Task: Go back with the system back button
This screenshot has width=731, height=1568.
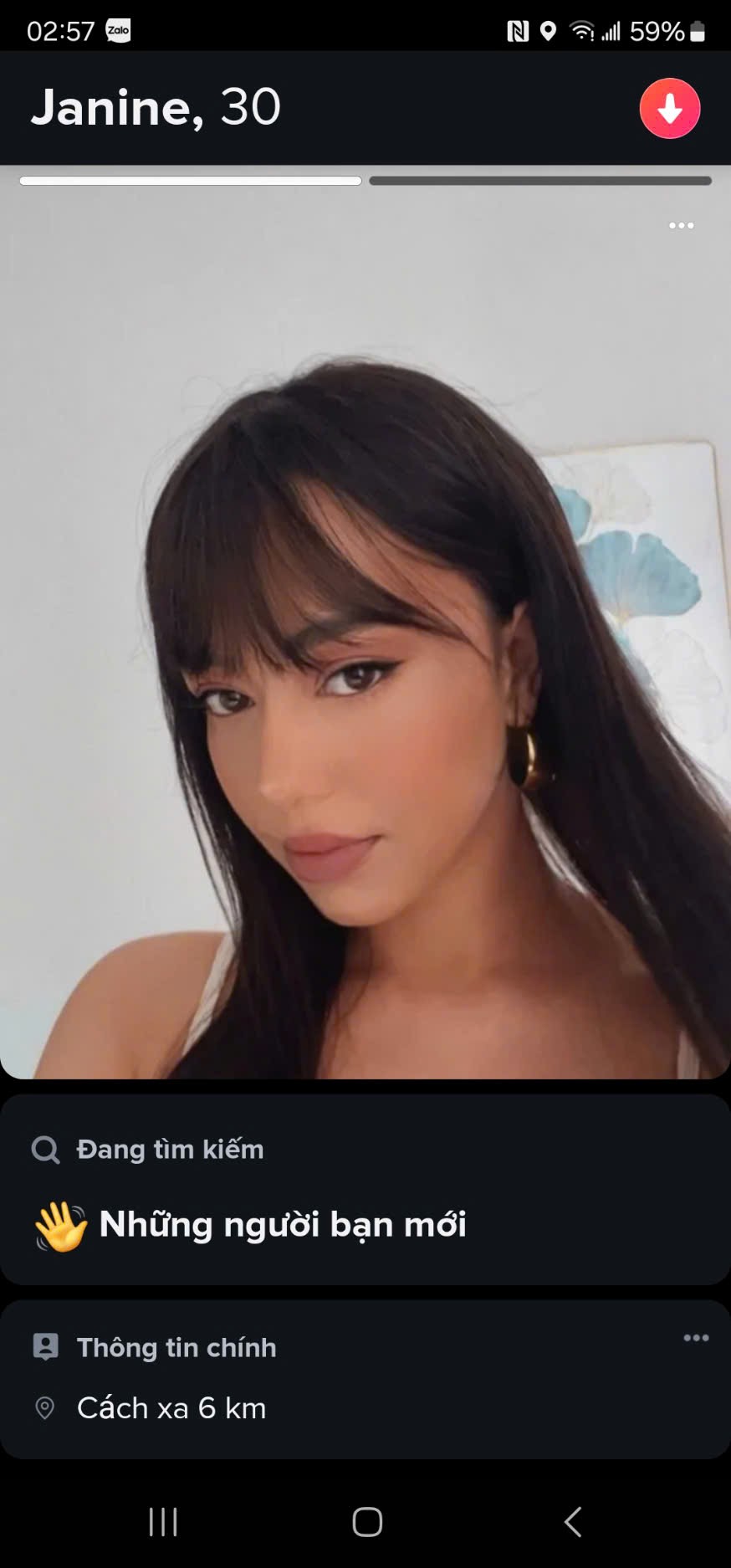Action: (573, 1522)
